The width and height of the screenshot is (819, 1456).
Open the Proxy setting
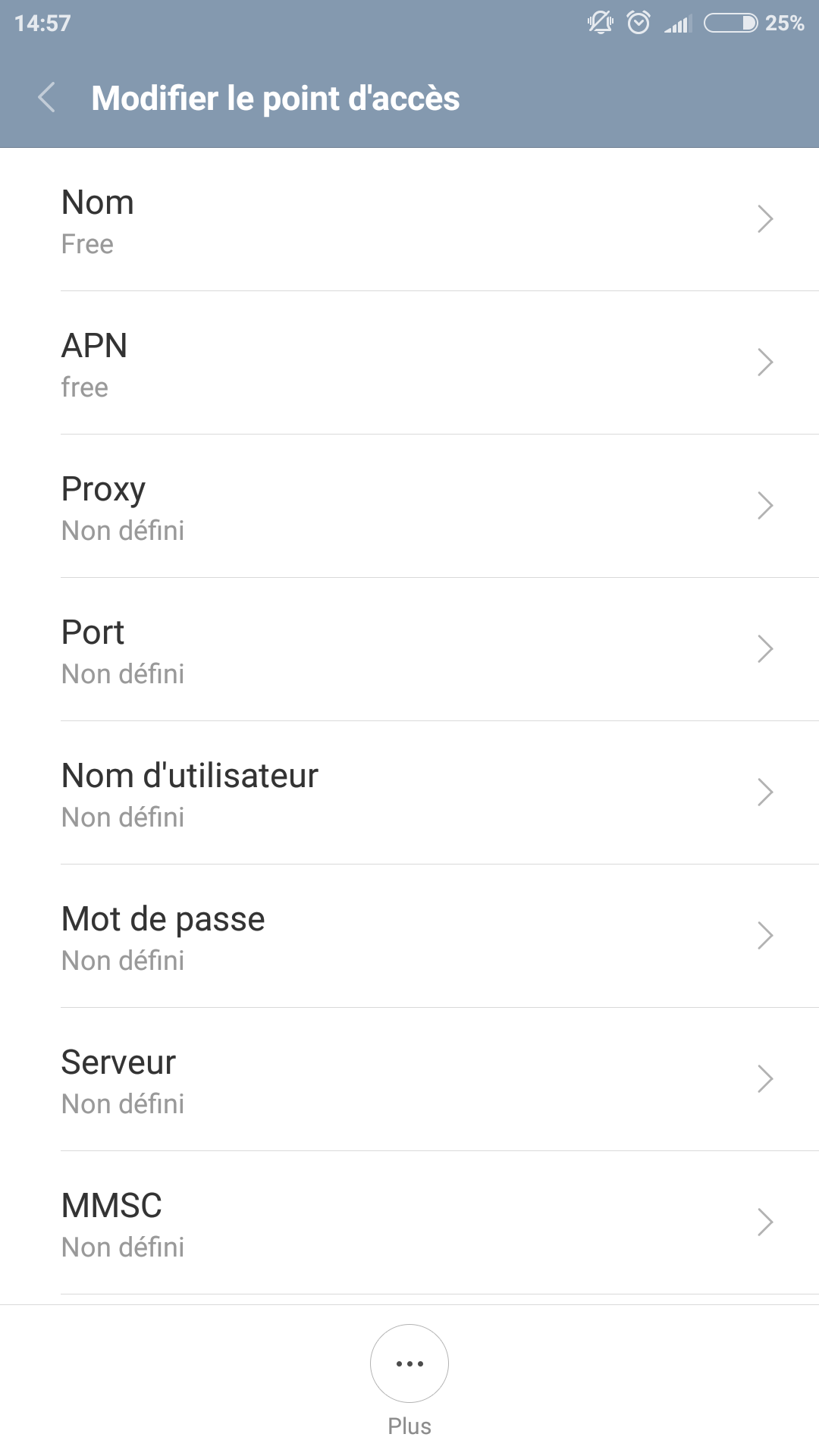[409, 507]
